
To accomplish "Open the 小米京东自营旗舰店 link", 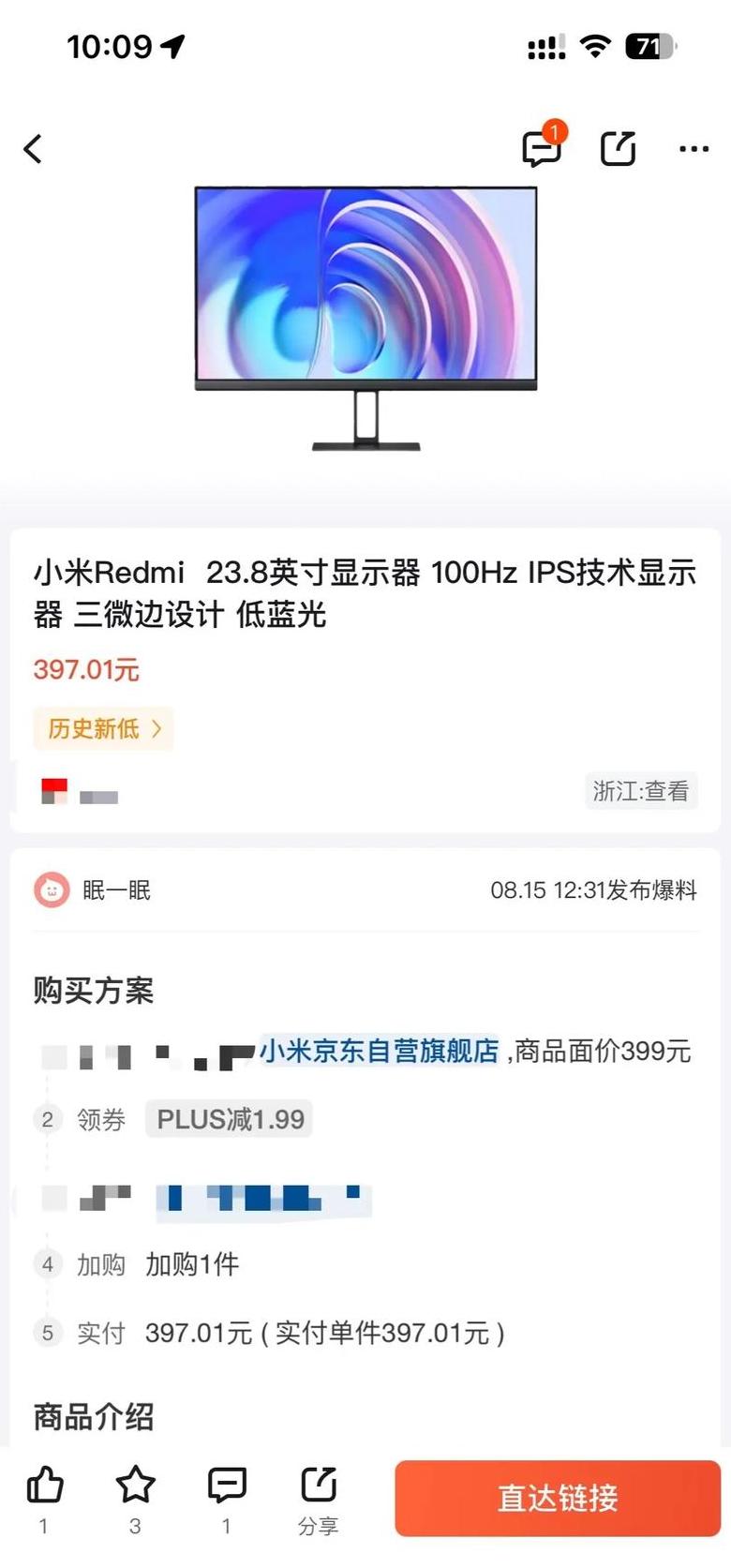I will click(x=379, y=1051).
